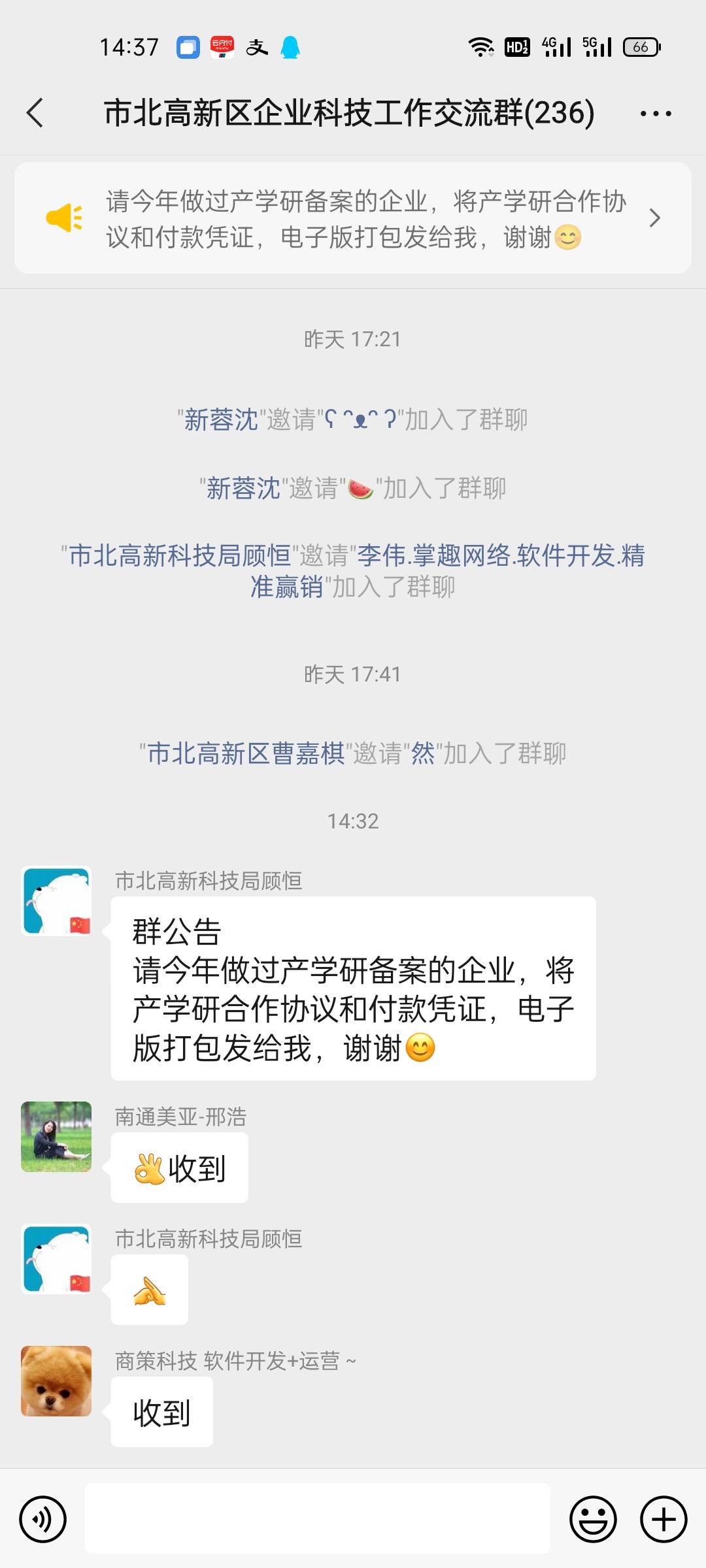Open the group chat overflow menu
Screen dimensions: 706x1568
click(x=655, y=114)
